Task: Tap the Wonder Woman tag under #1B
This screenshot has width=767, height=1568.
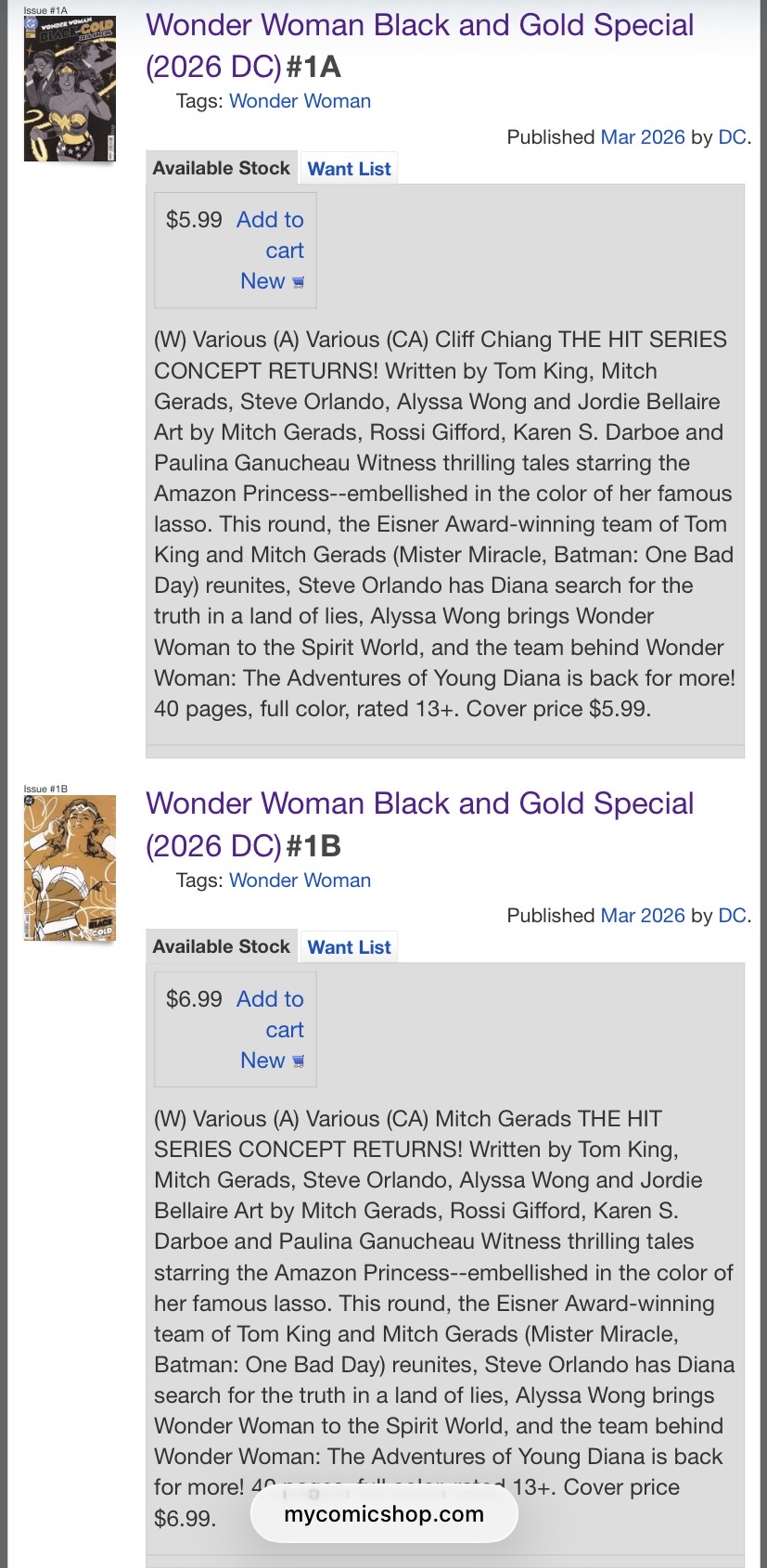Action: (x=300, y=880)
